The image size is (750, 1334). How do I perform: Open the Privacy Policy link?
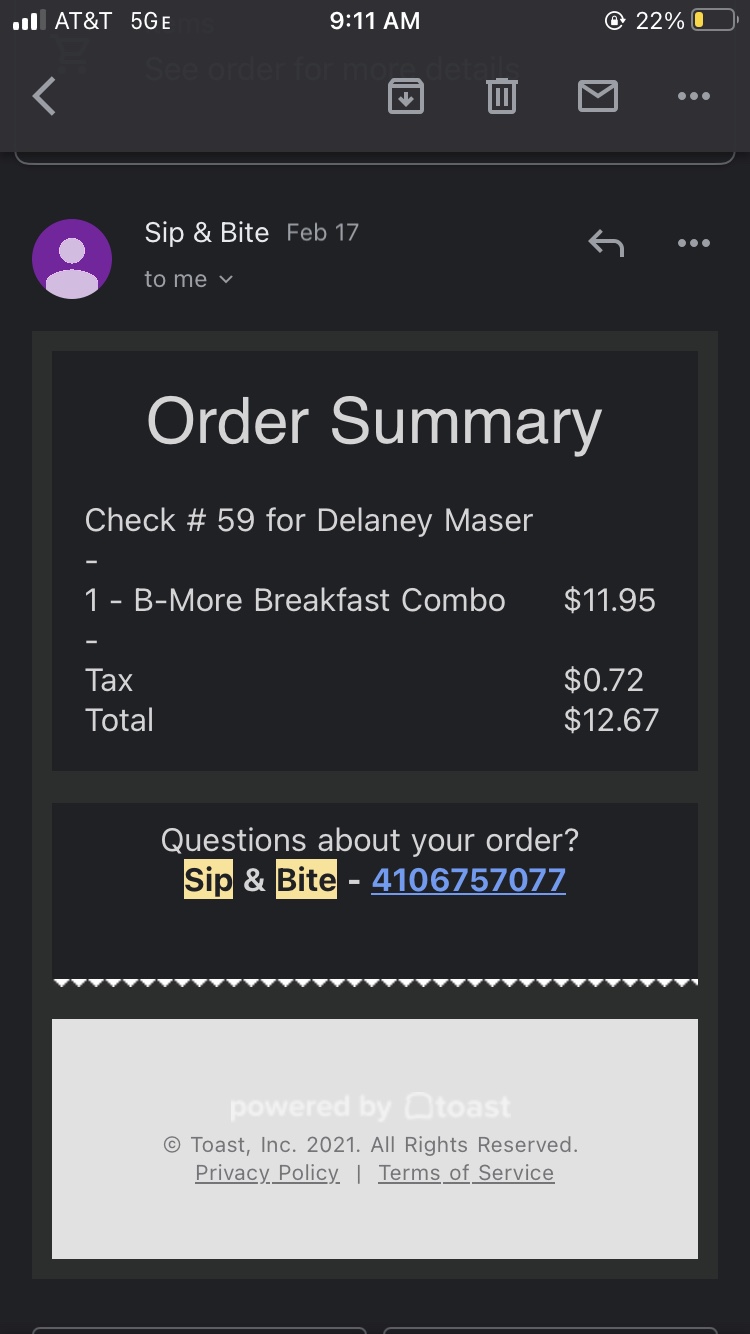267,1173
